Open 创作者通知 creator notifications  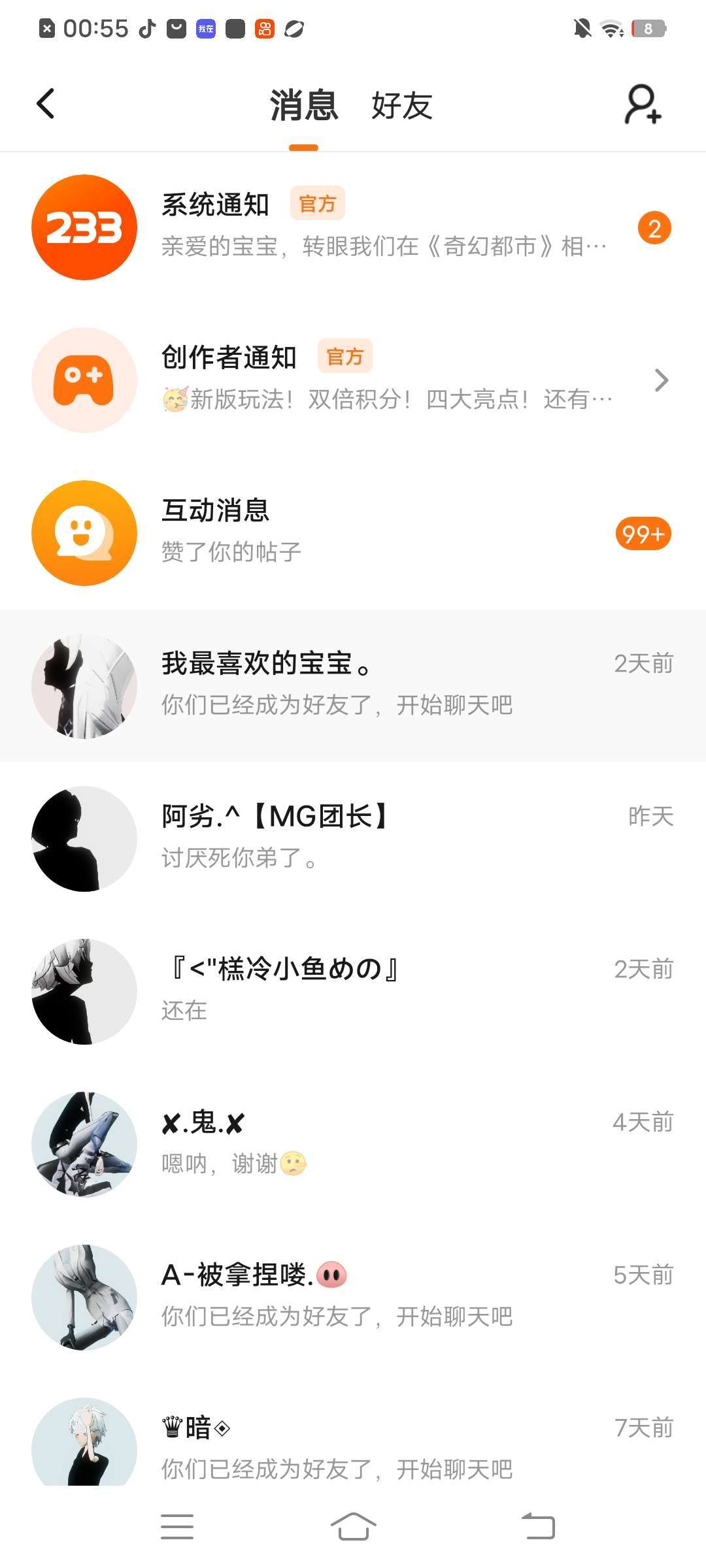point(353,380)
